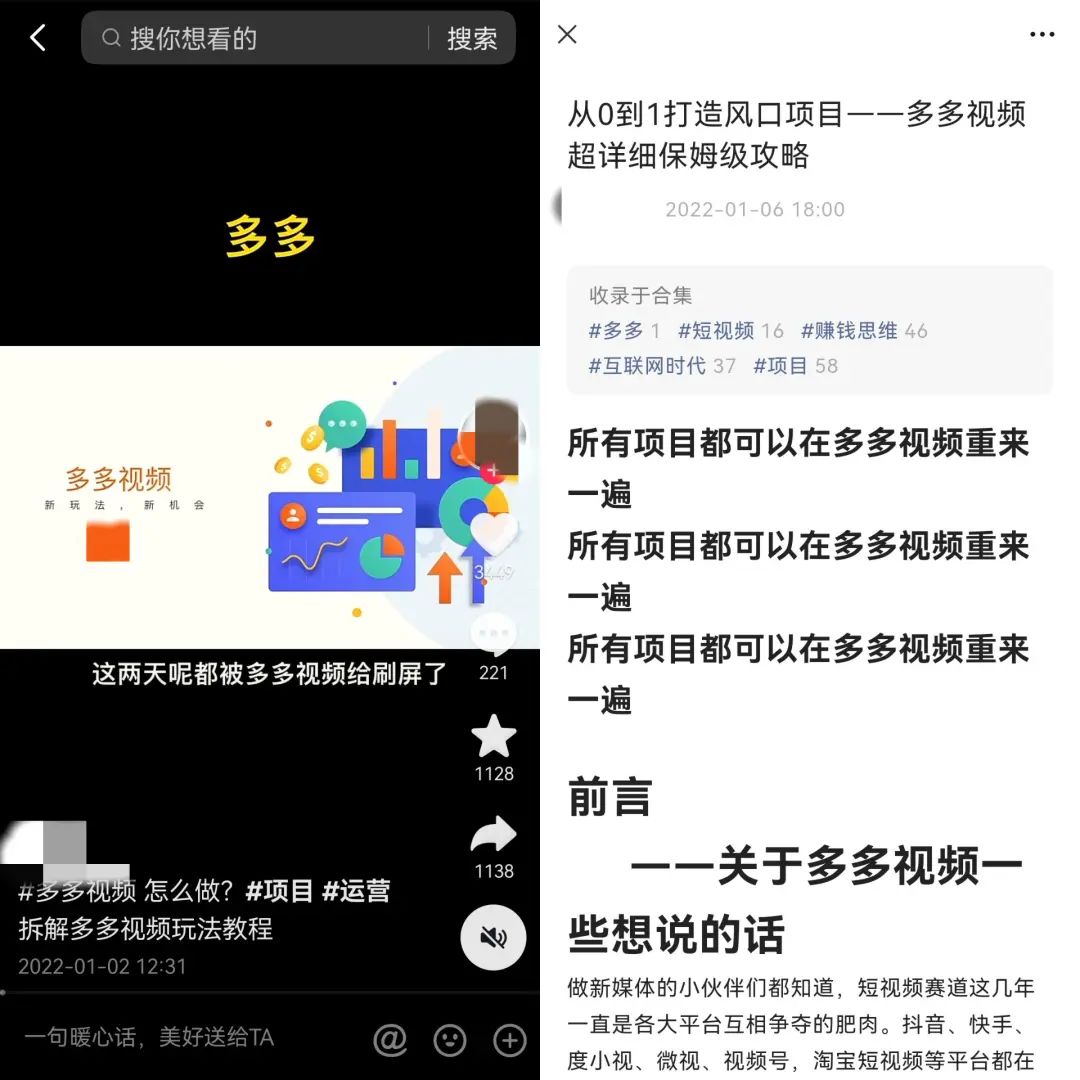
Task: Open the #短视频 collection tag
Action: click(x=716, y=331)
